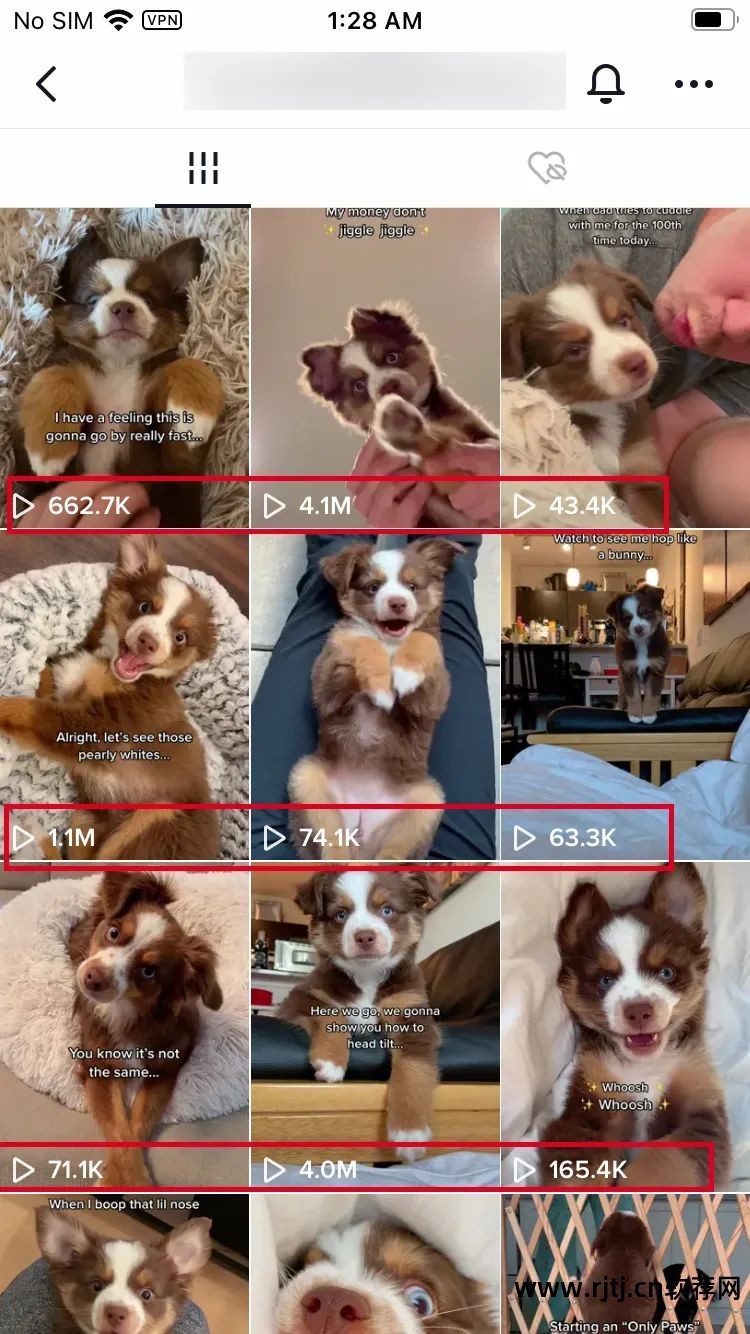Open the 'Only Paws' video
Screen dimensions: 750x1334
(625, 1265)
